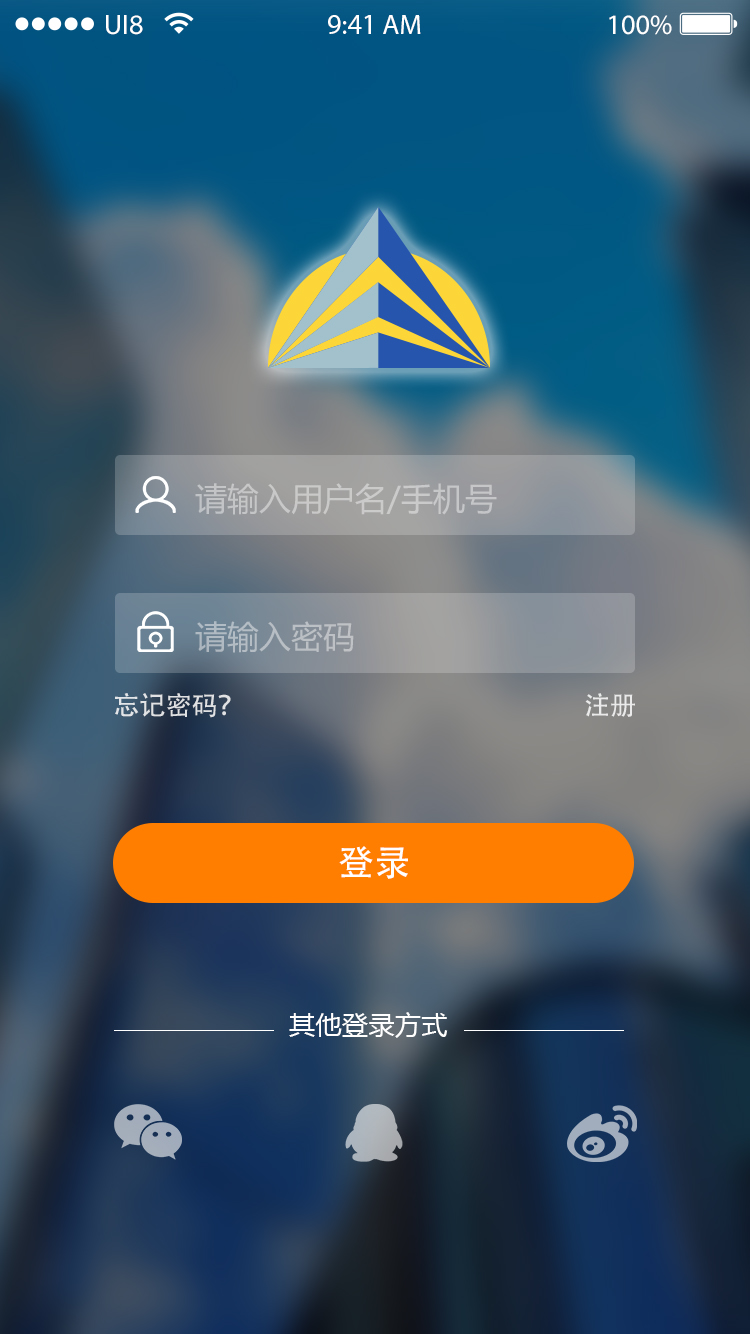Tap the orange 登录 login button
This screenshot has height=1334, width=750.
coord(374,863)
